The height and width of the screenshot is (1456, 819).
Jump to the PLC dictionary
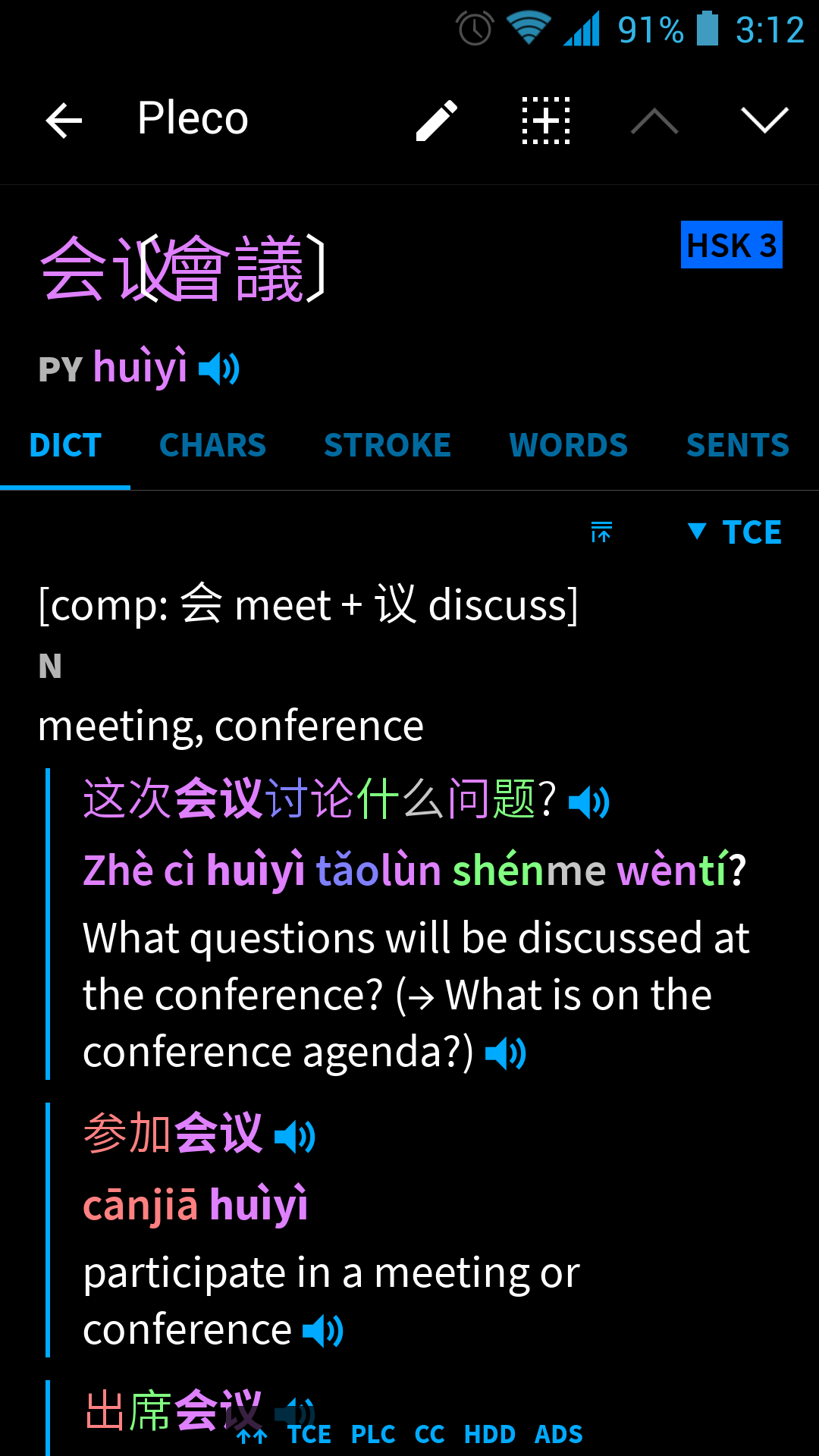pyautogui.click(x=373, y=1435)
